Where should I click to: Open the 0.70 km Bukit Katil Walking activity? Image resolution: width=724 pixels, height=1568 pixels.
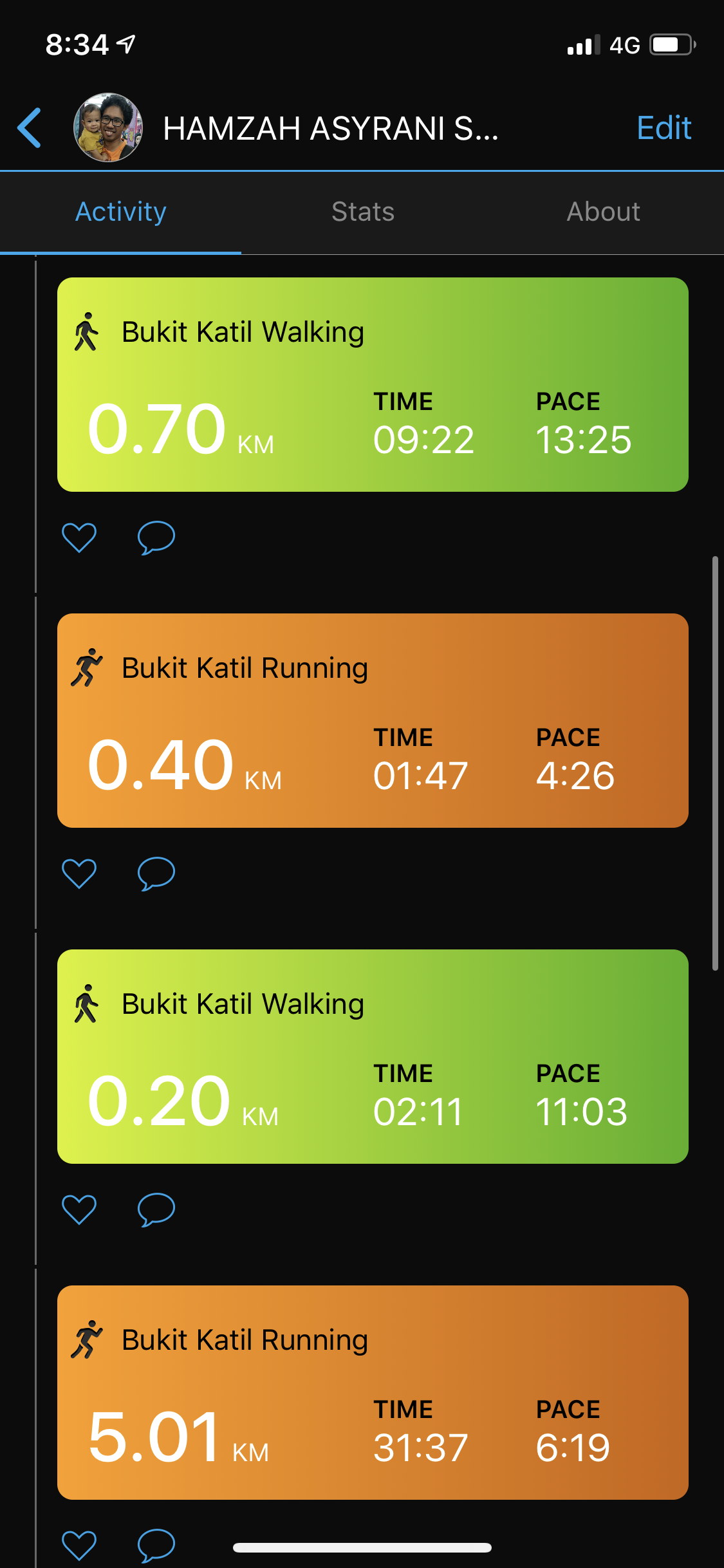pyautogui.click(x=373, y=384)
